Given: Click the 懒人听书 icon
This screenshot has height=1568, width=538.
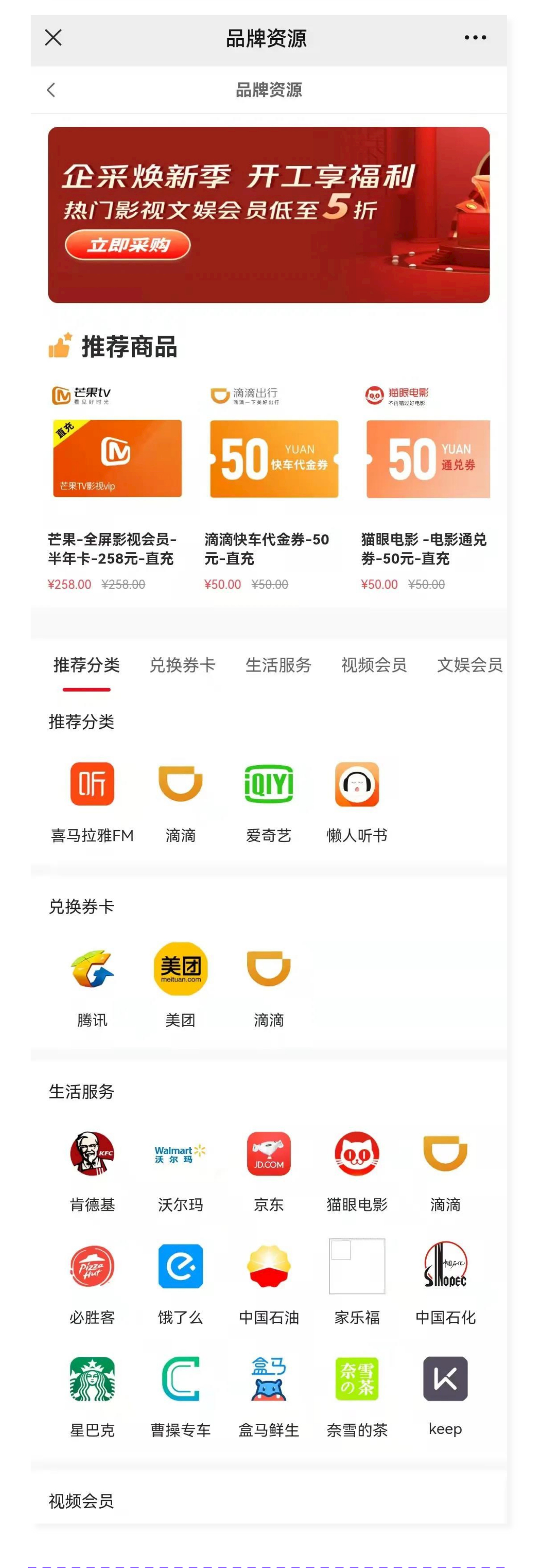Looking at the screenshot, I should 357,784.
